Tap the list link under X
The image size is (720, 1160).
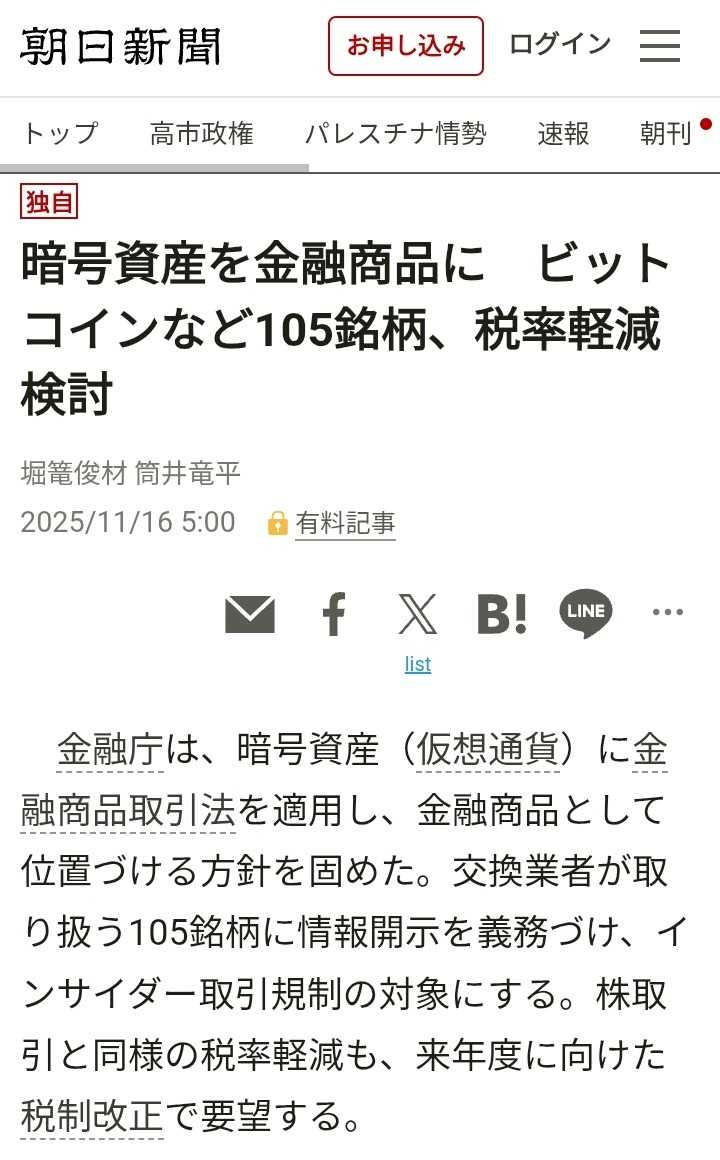[x=418, y=665]
